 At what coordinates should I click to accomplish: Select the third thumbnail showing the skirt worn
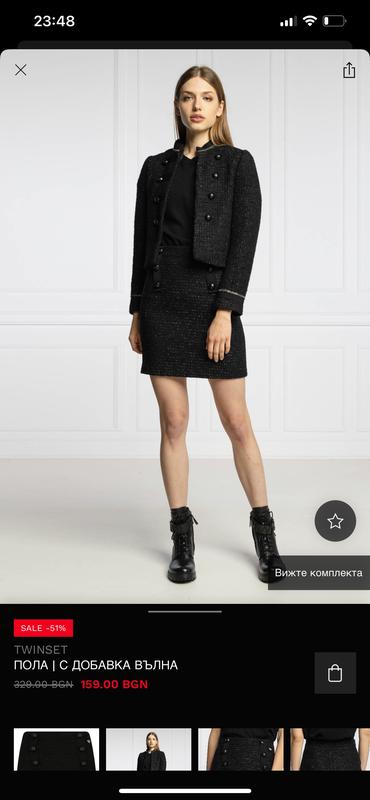point(241,749)
